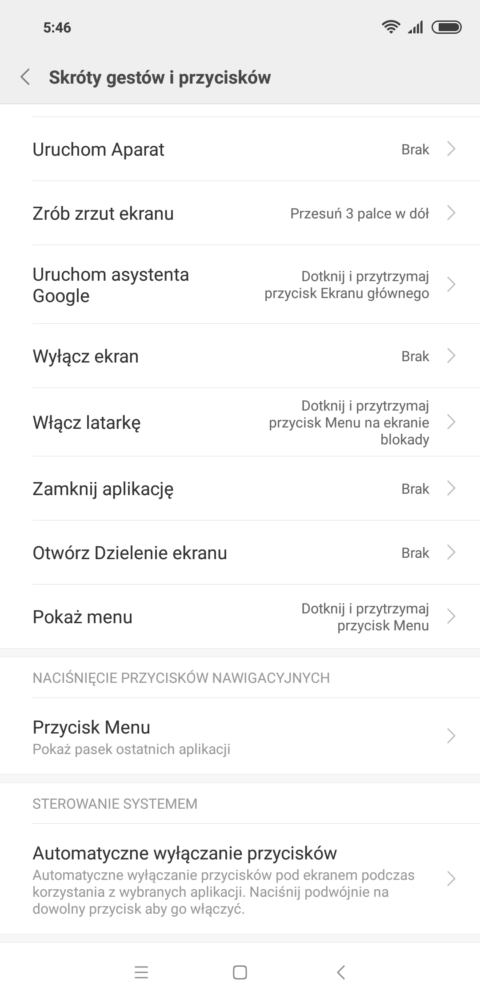480x1000 pixels.
Task: Open Zrób zrzut ekranu shortcut options
Action: coord(240,213)
